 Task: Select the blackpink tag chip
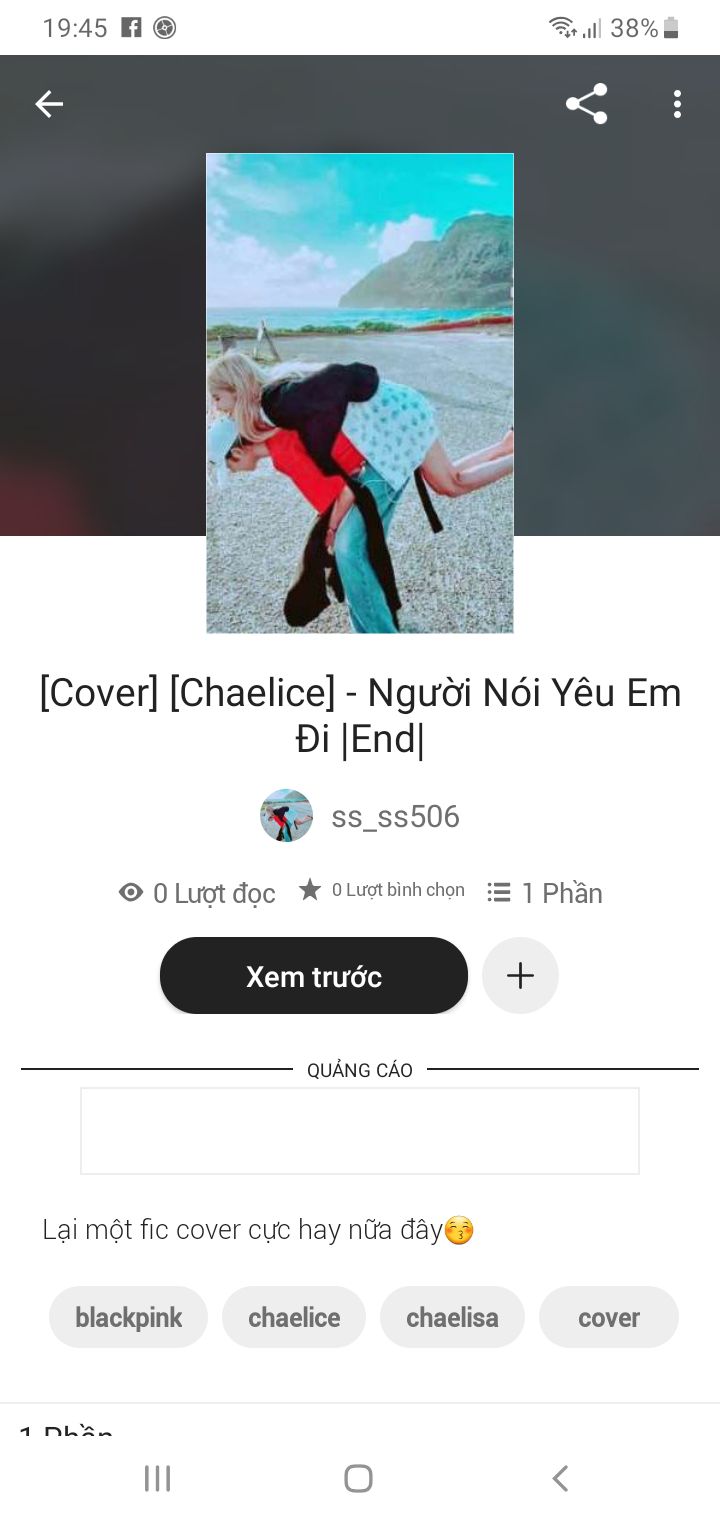point(128,1317)
